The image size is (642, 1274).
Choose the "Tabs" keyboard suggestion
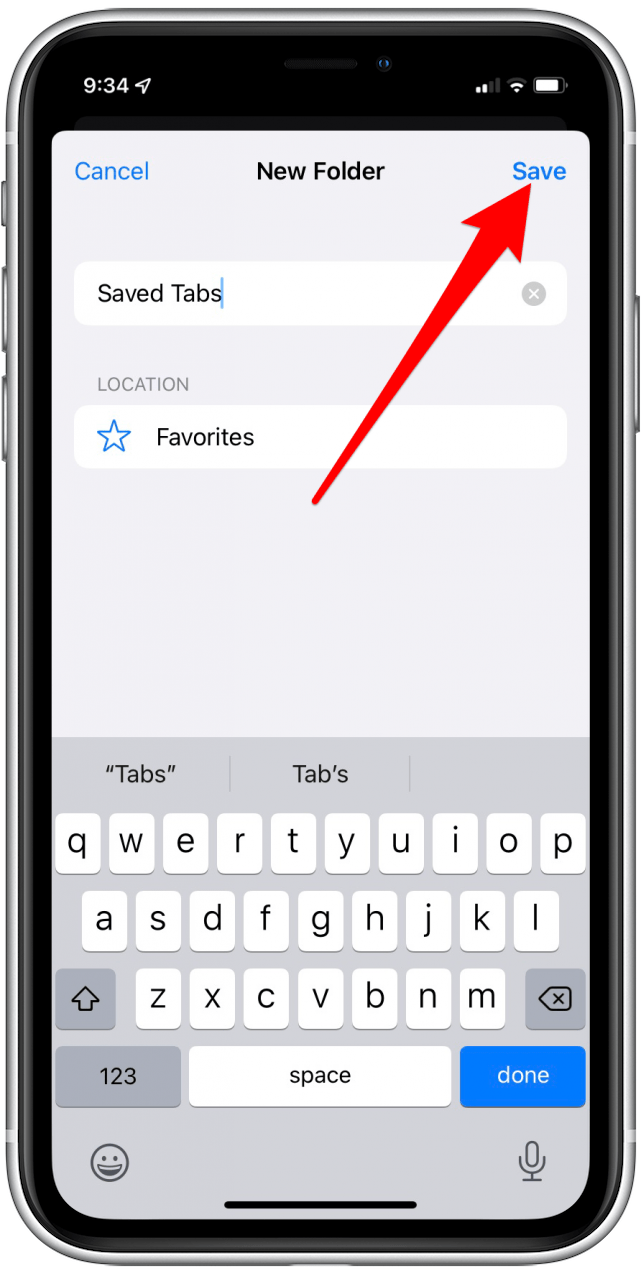click(141, 774)
